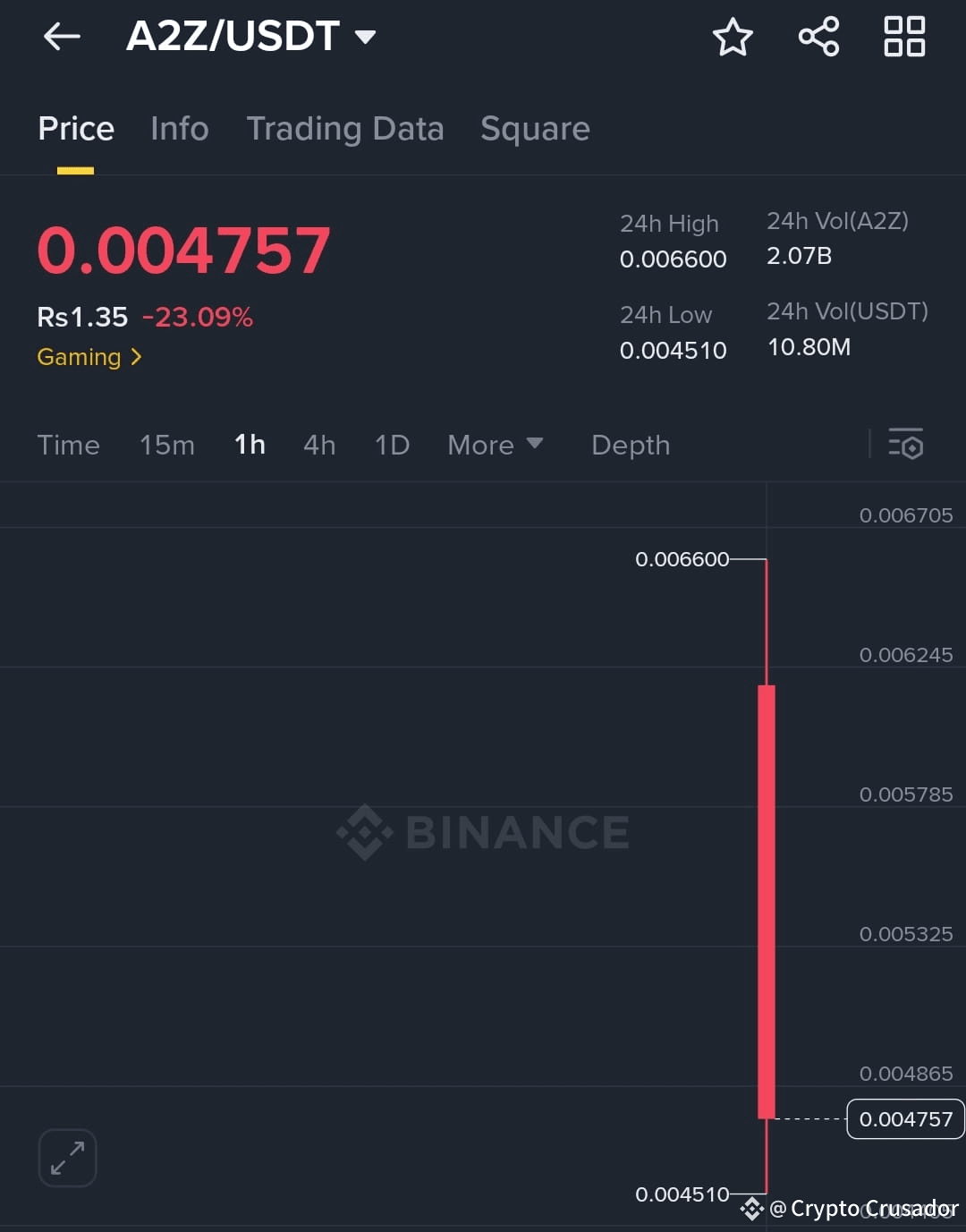
Task: Enable the 4h timeframe view
Action: 319,445
